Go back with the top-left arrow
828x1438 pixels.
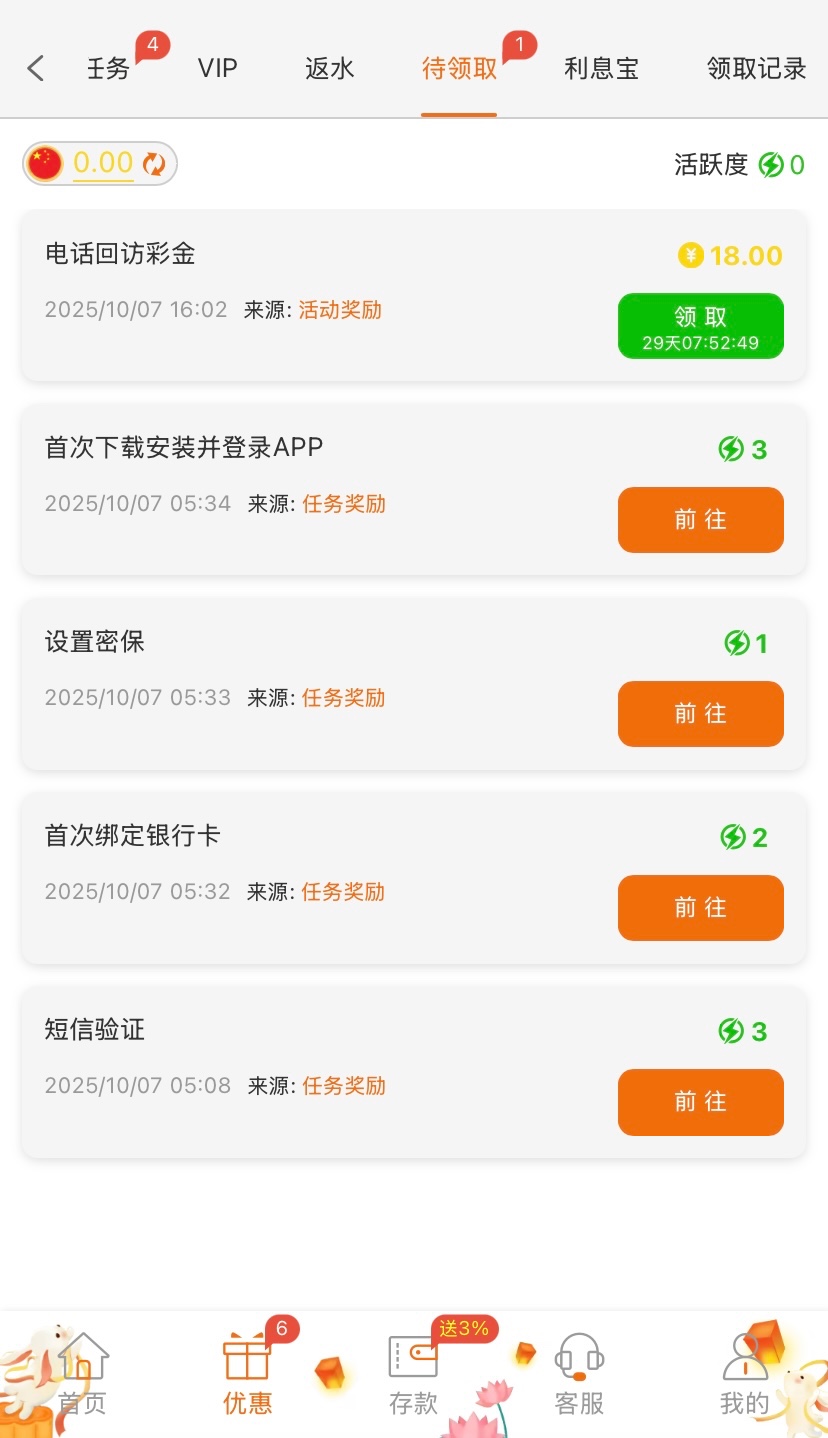(36, 68)
